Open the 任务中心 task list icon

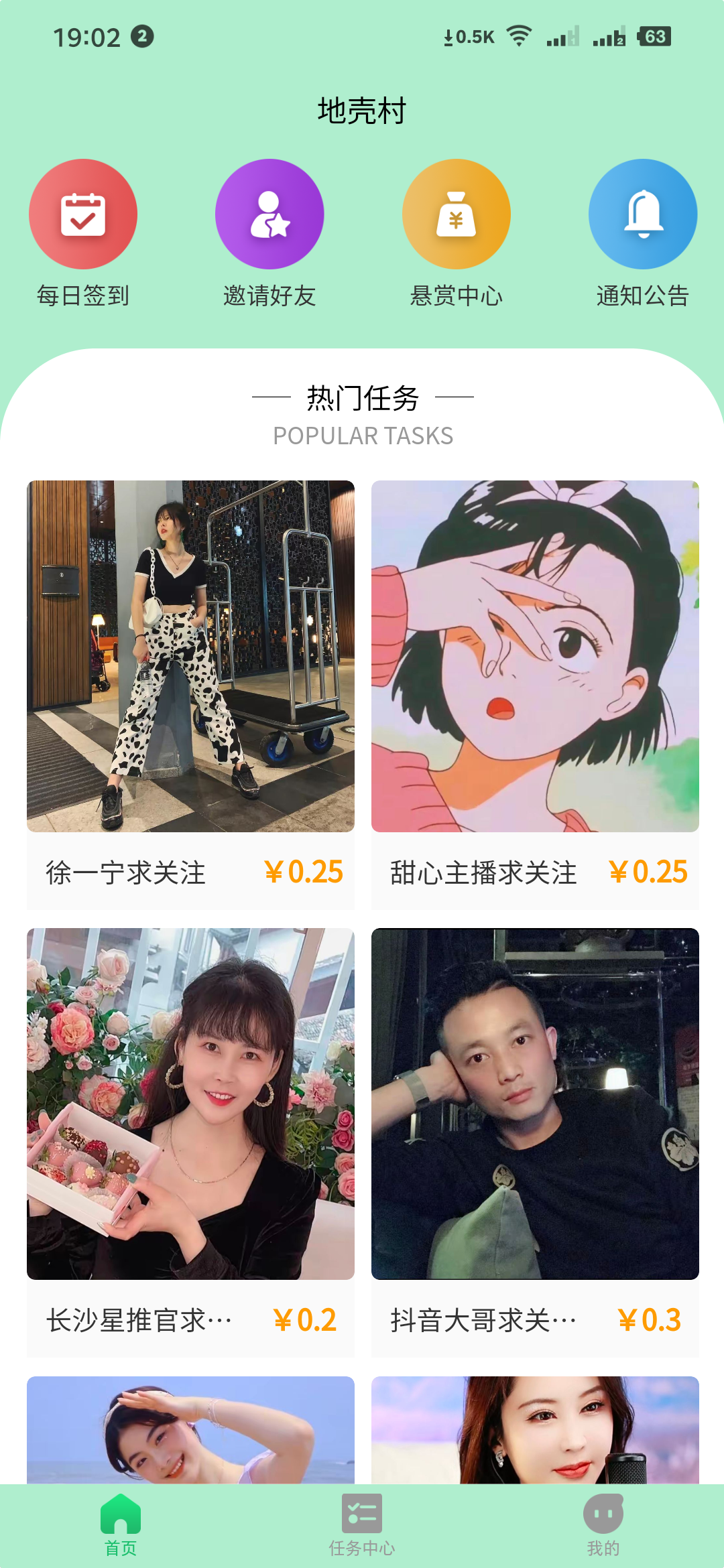click(x=362, y=1514)
